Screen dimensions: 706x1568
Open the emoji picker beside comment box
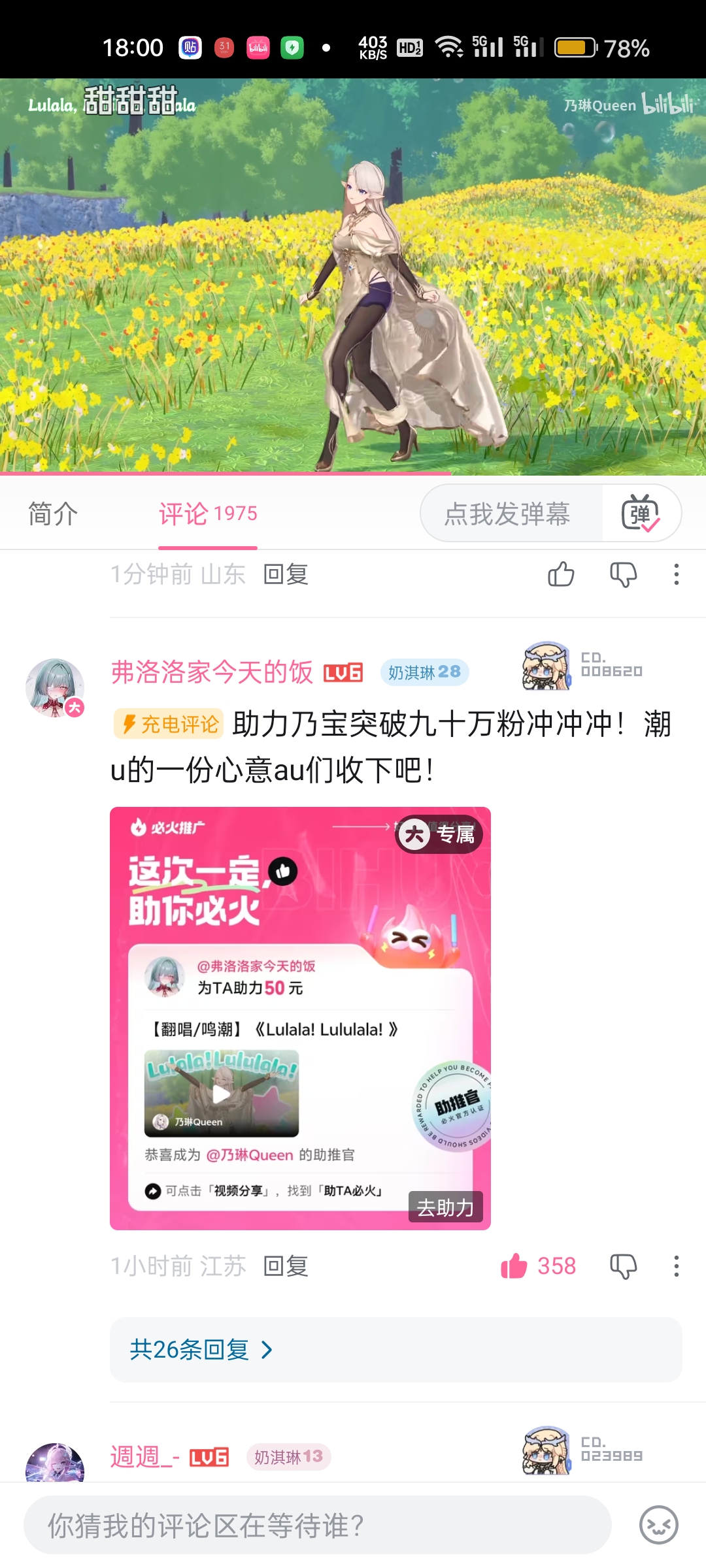point(658,1526)
